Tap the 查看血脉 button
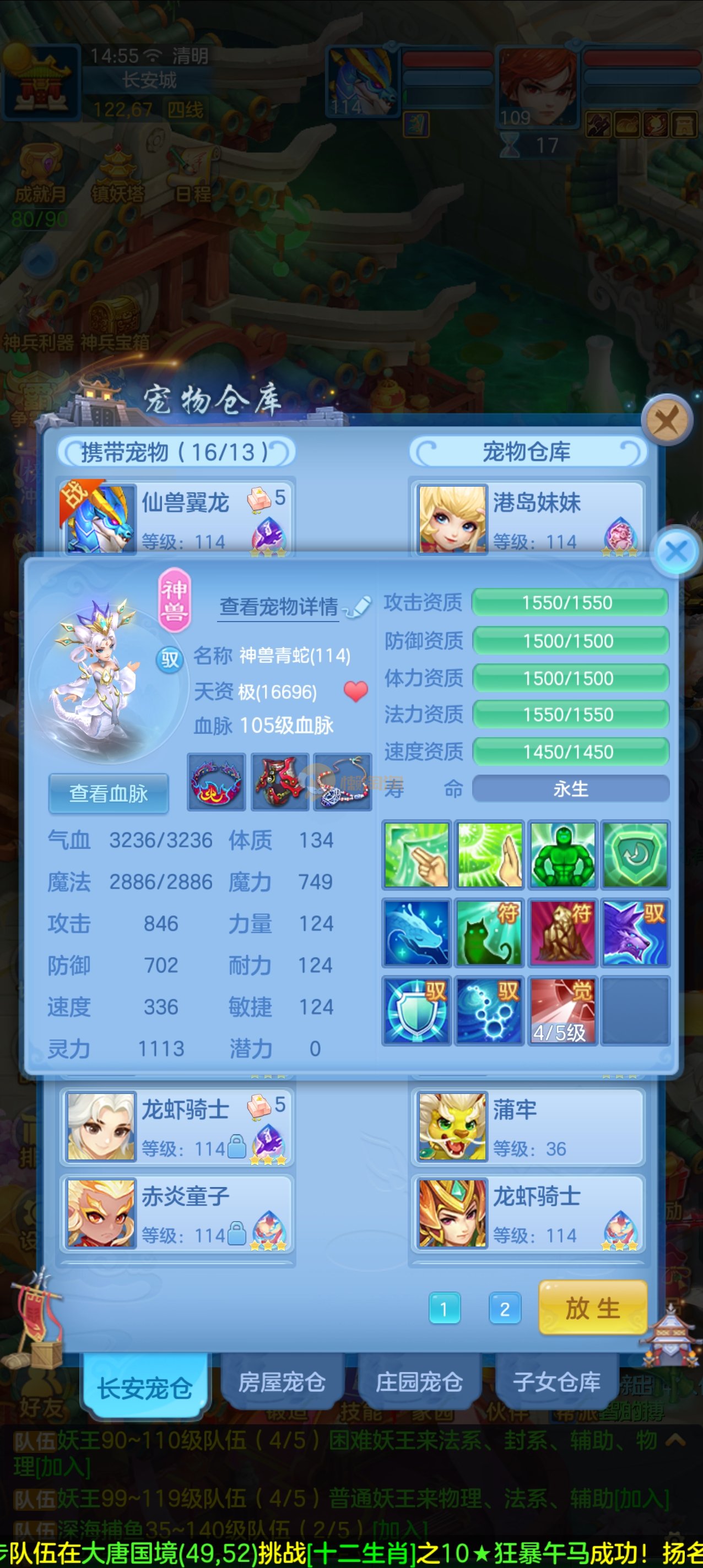This screenshot has width=703, height=1568. (x=109, y=793)
